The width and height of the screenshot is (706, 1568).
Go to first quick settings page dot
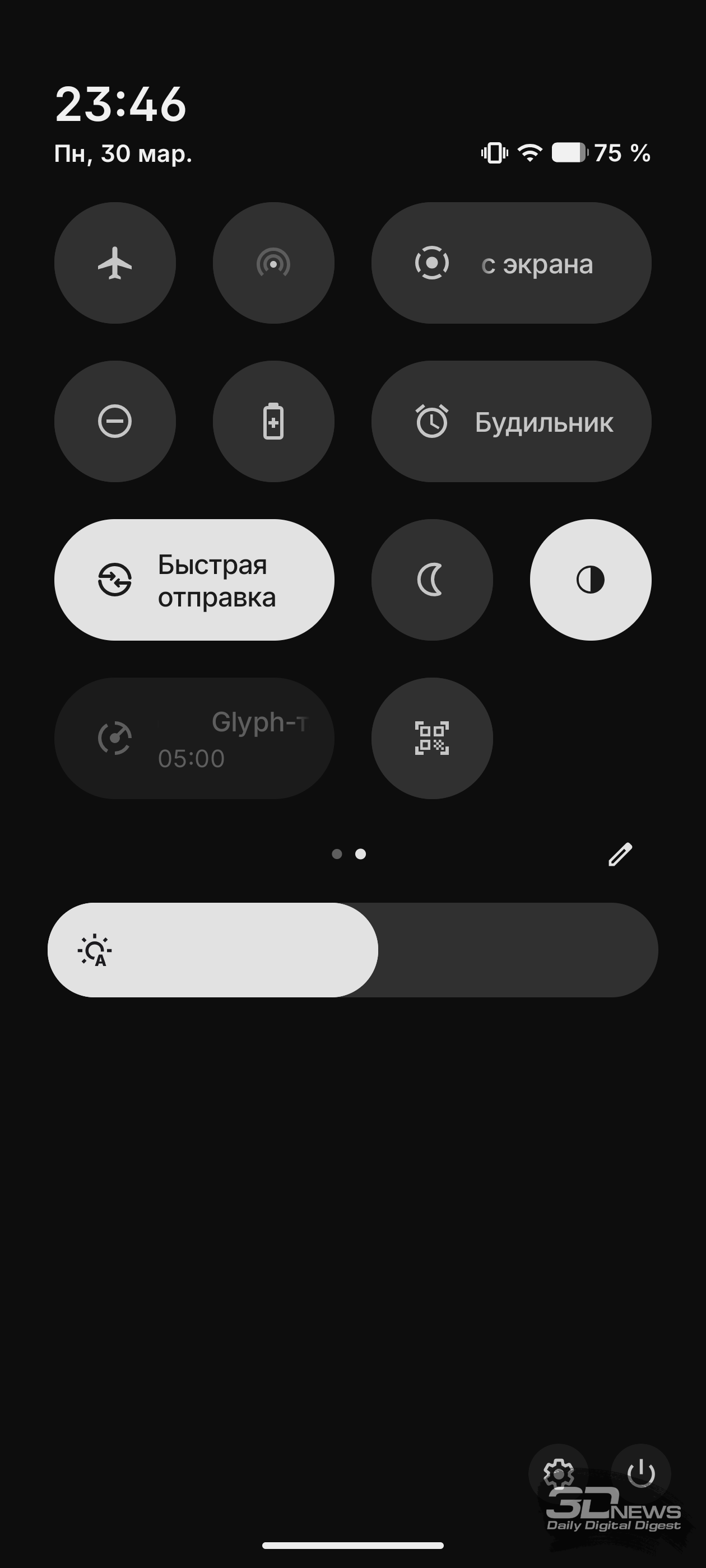click(x=336, y=854)
